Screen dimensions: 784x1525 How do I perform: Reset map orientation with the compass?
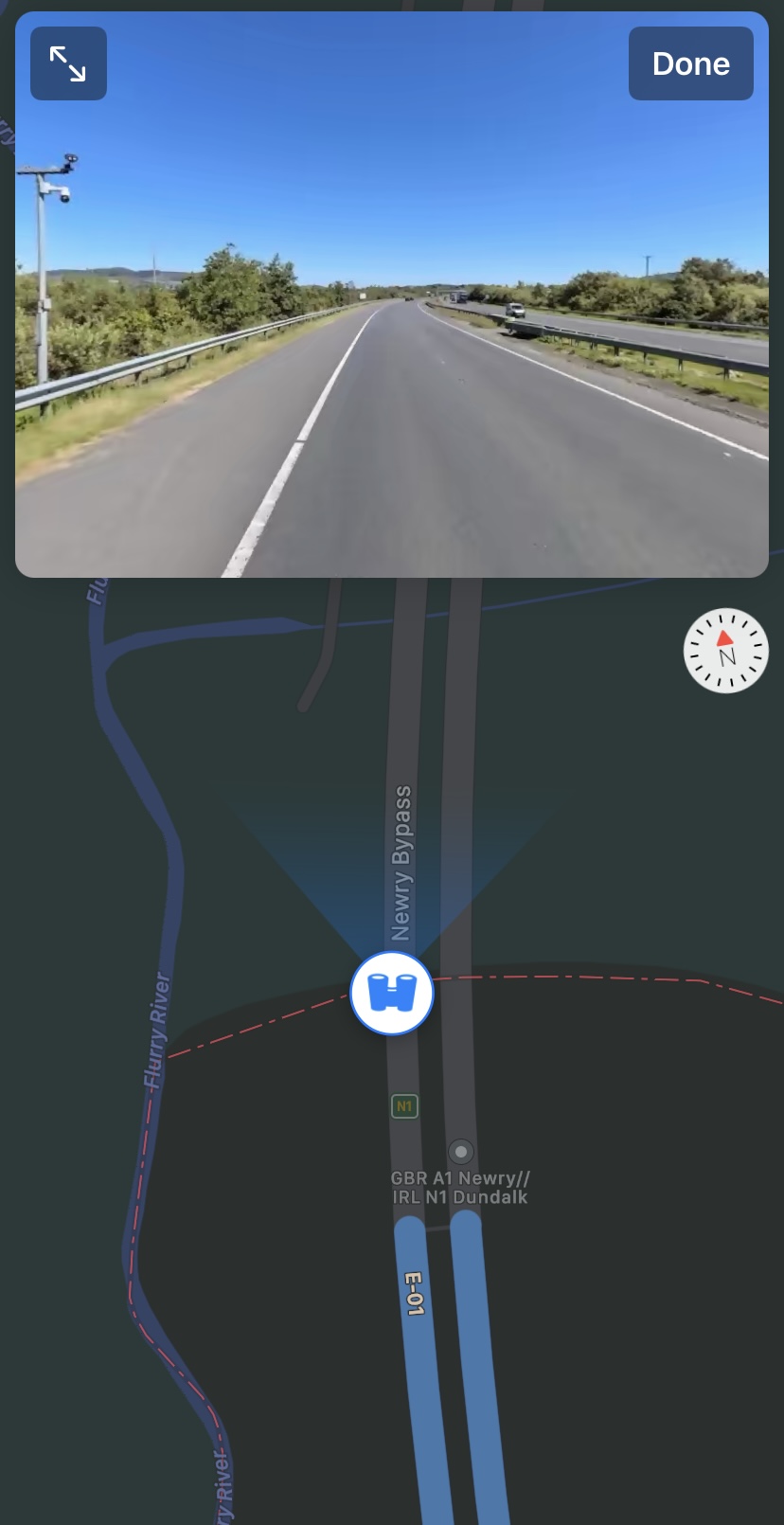pyautogui.click(x=725, y=651)
